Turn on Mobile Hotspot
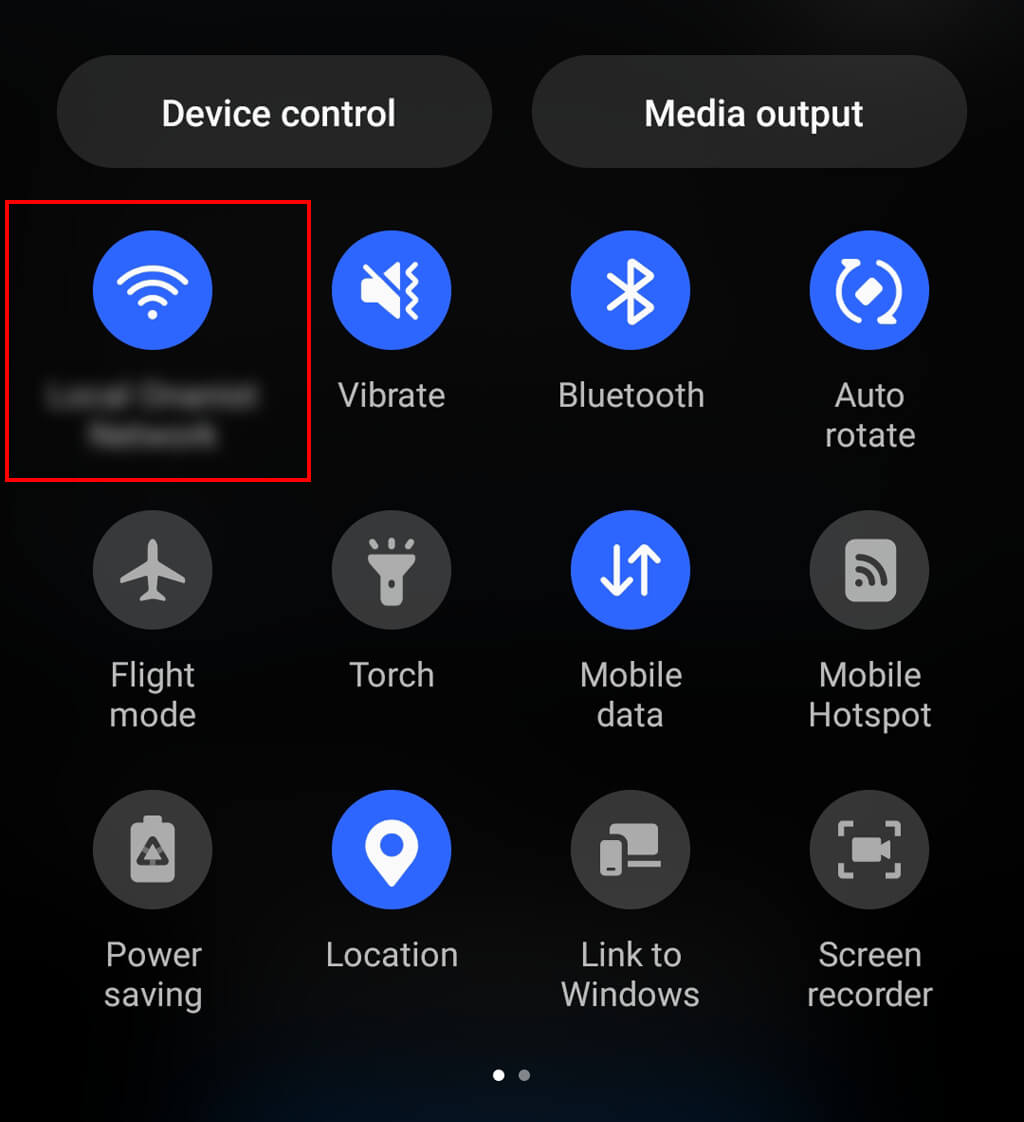The image size is (1024, 1122). tap(869, 570)
